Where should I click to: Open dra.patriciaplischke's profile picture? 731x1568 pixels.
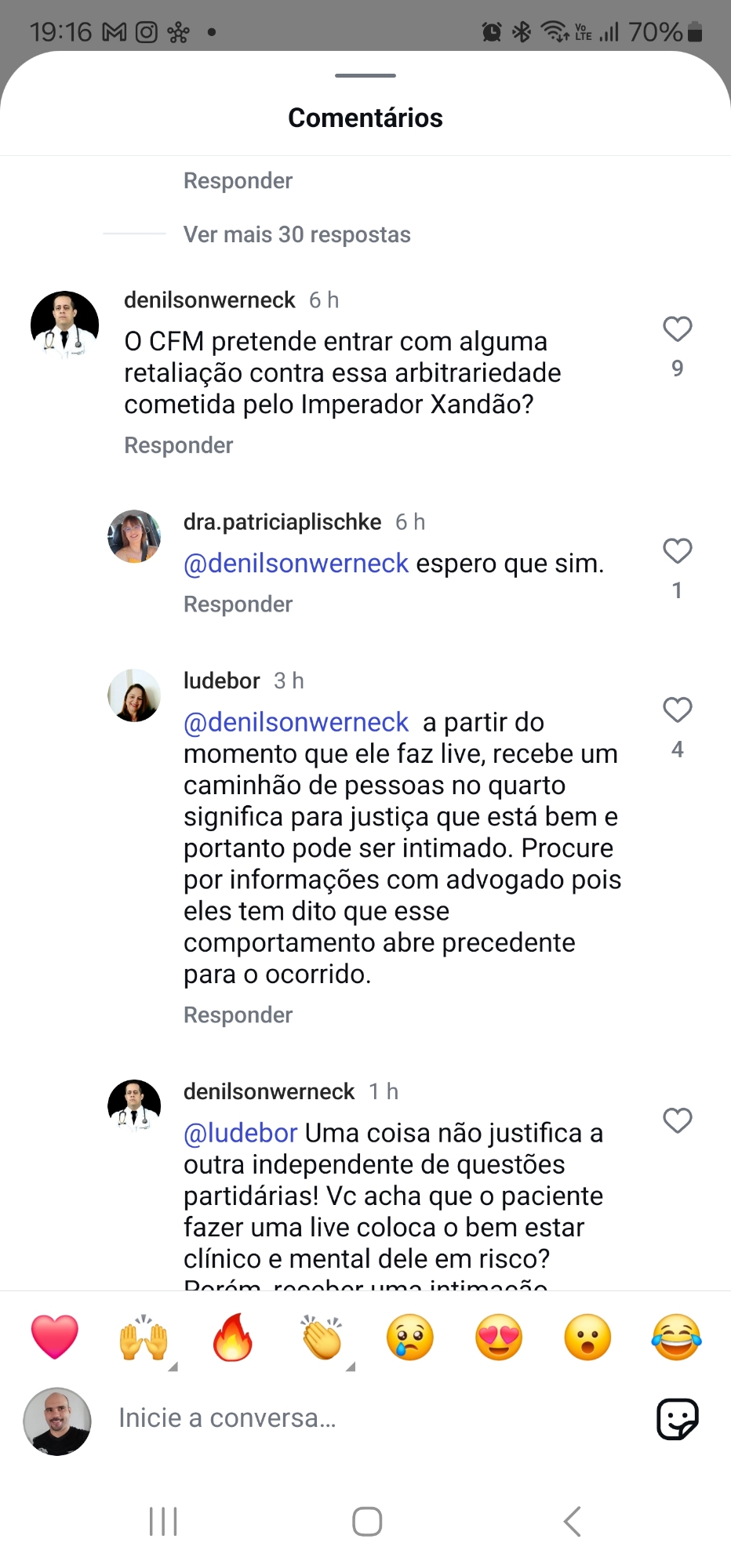coord(134,536)
